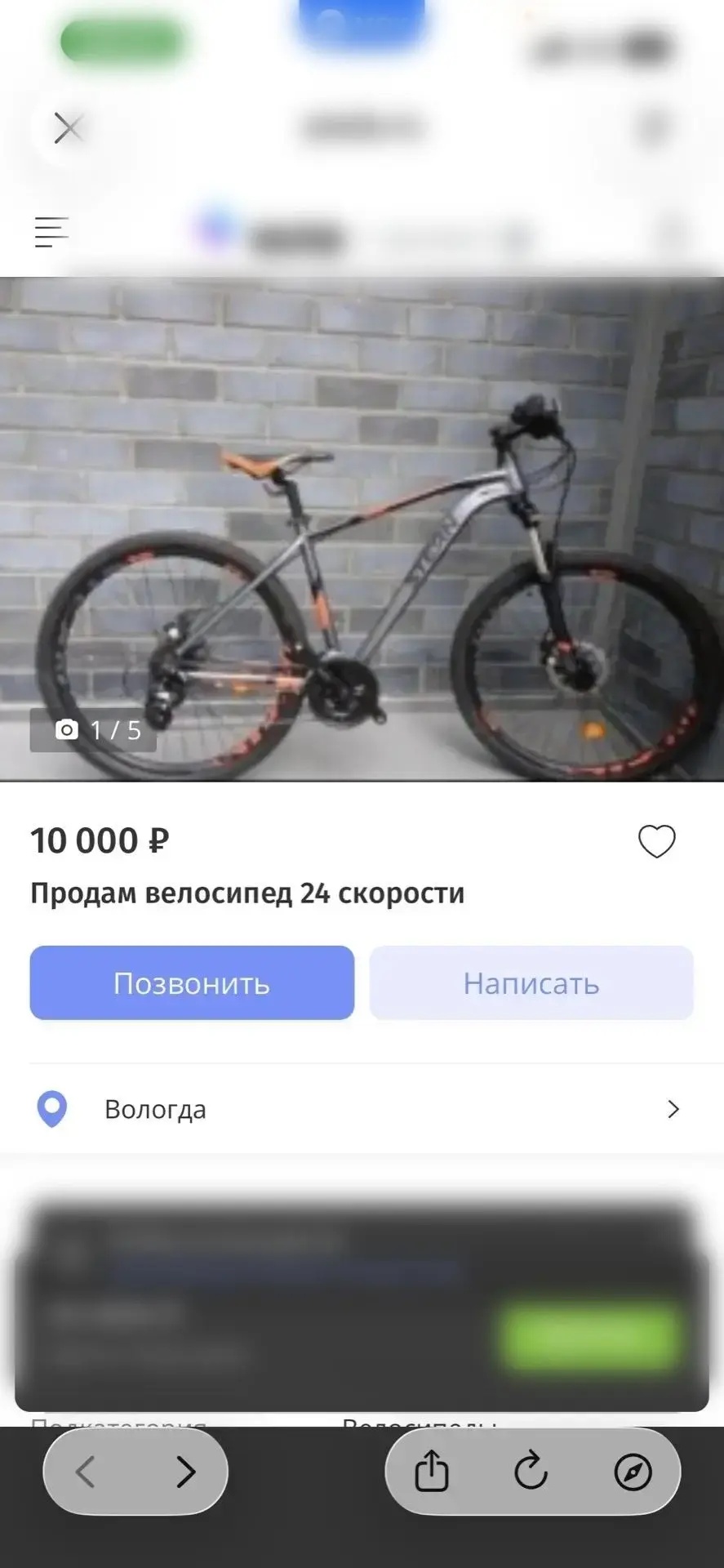The width and height of the screenshot is (724, 1568).
Task: Close the listing with the X icon
Action: 68,128
